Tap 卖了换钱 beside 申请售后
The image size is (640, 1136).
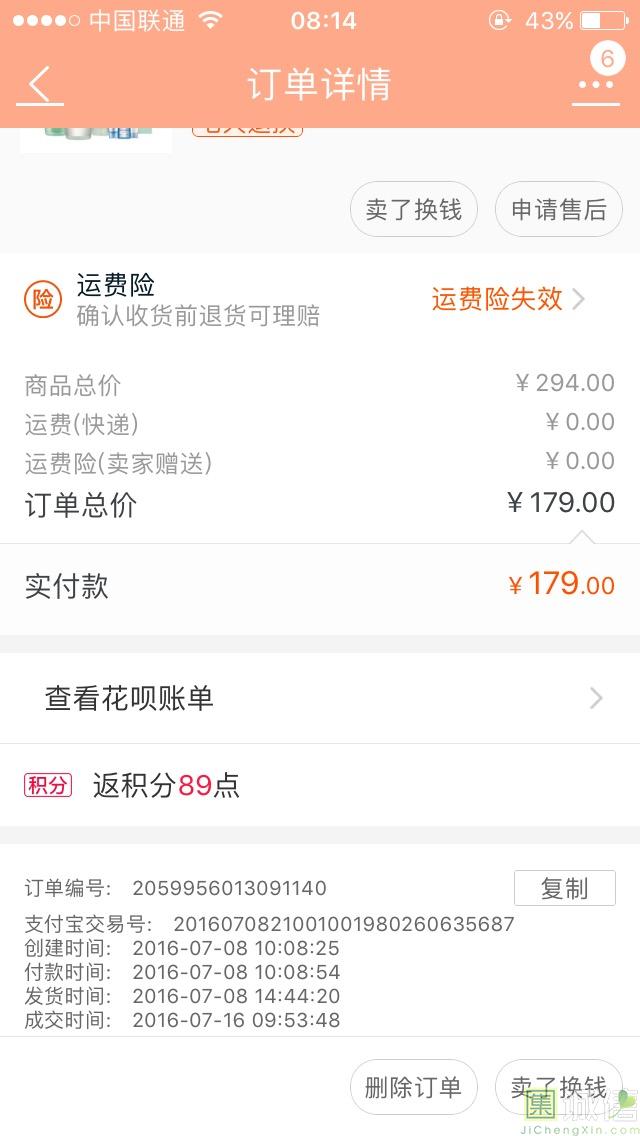click(414, 209)
